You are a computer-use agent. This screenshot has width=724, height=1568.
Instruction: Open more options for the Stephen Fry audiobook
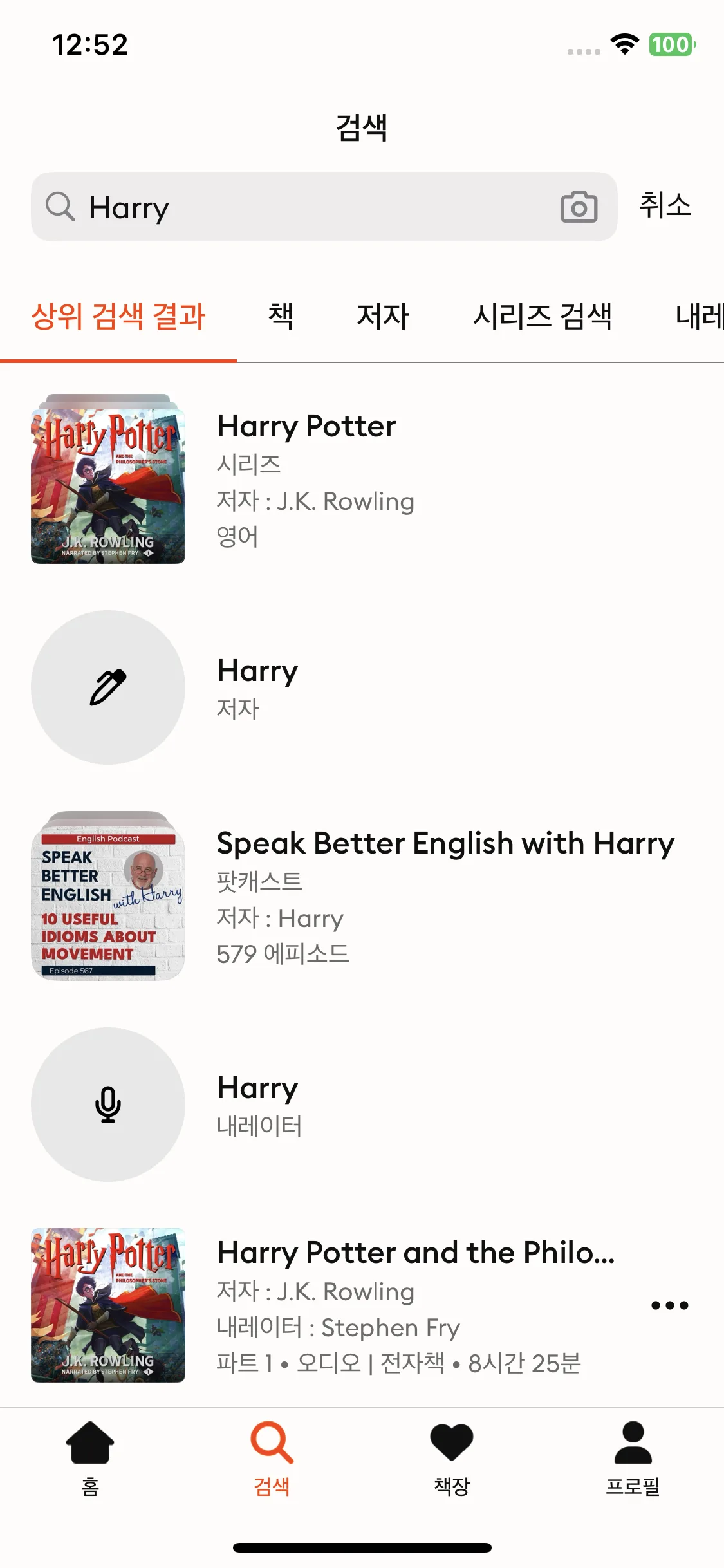point(669,1305)
